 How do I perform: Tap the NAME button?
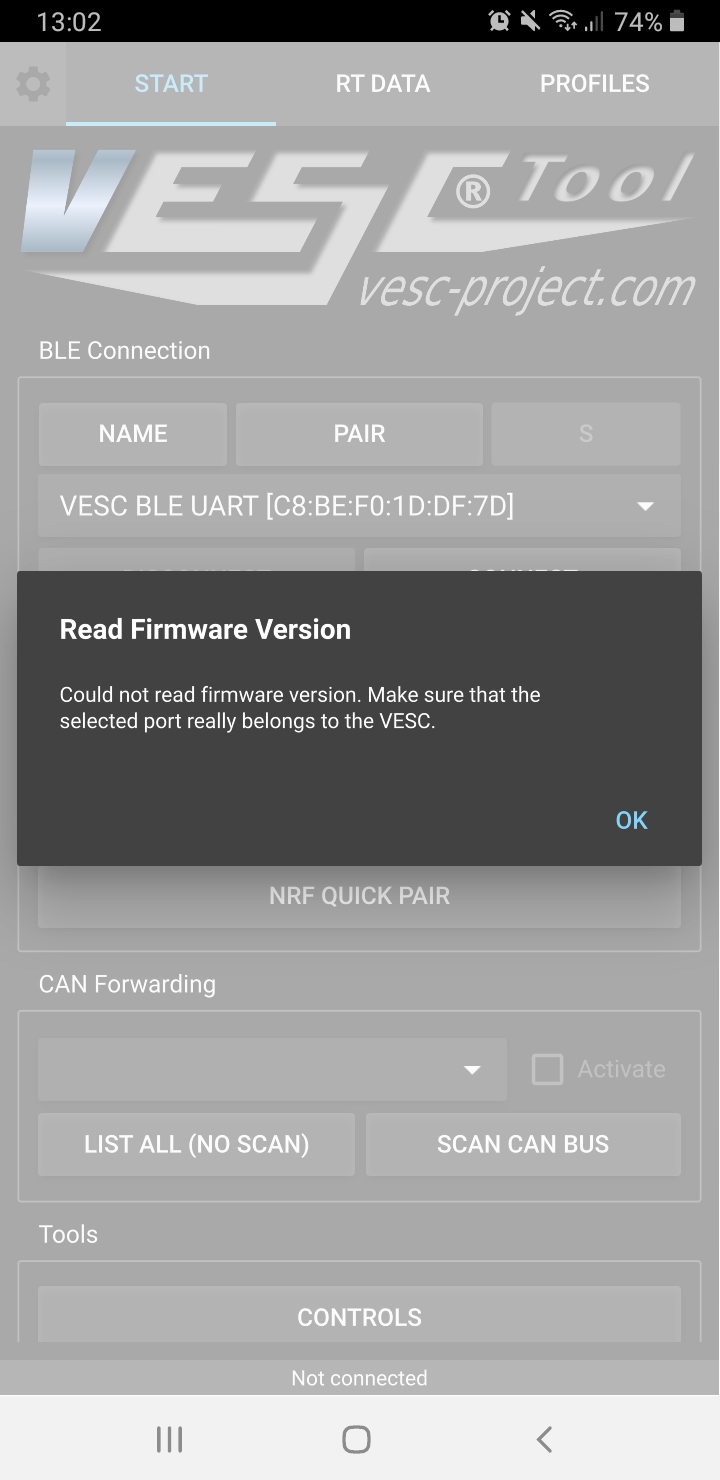pos(133,434)
